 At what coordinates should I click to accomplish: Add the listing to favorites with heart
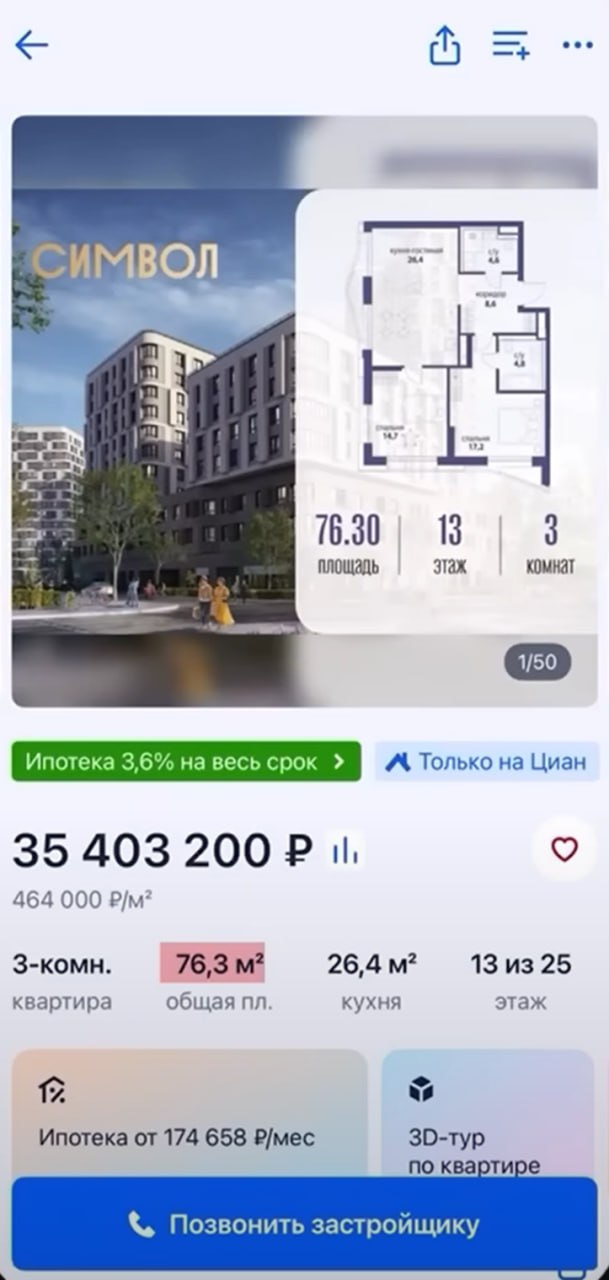pyautogui.click(x=565, y=850)
